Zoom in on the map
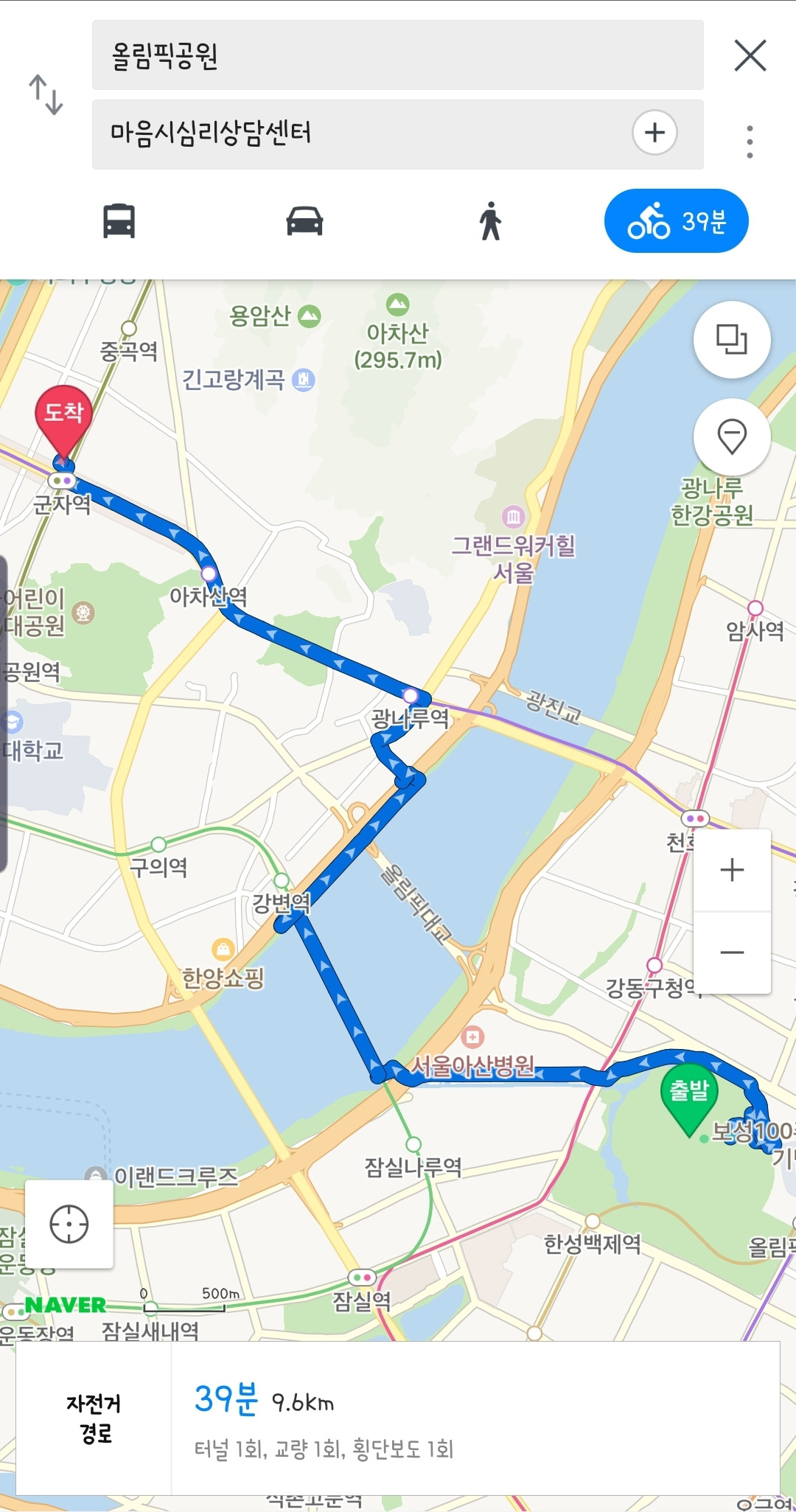This screenshot has height=1512, width=796. click(x=732, y=870)
